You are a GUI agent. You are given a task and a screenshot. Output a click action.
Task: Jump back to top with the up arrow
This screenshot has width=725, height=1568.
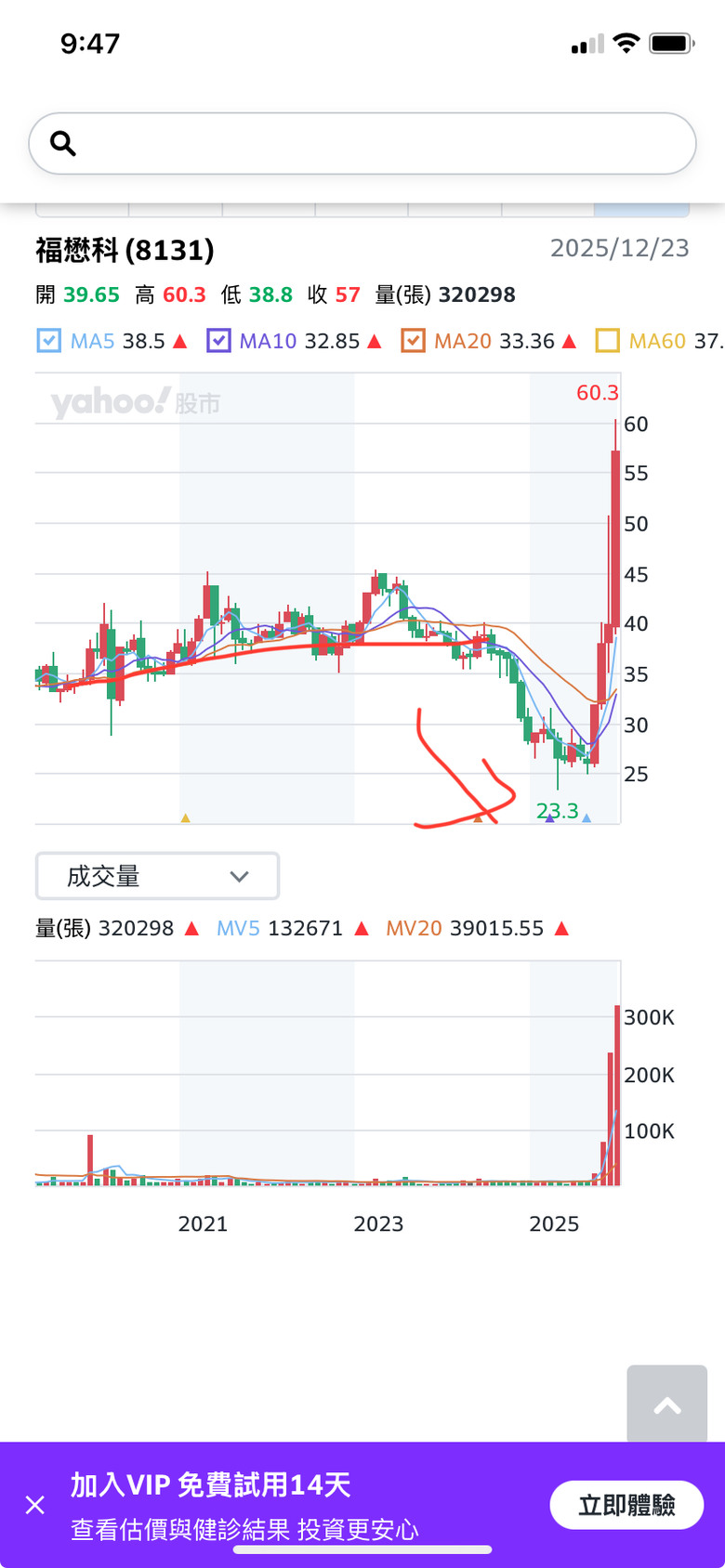666,1405
